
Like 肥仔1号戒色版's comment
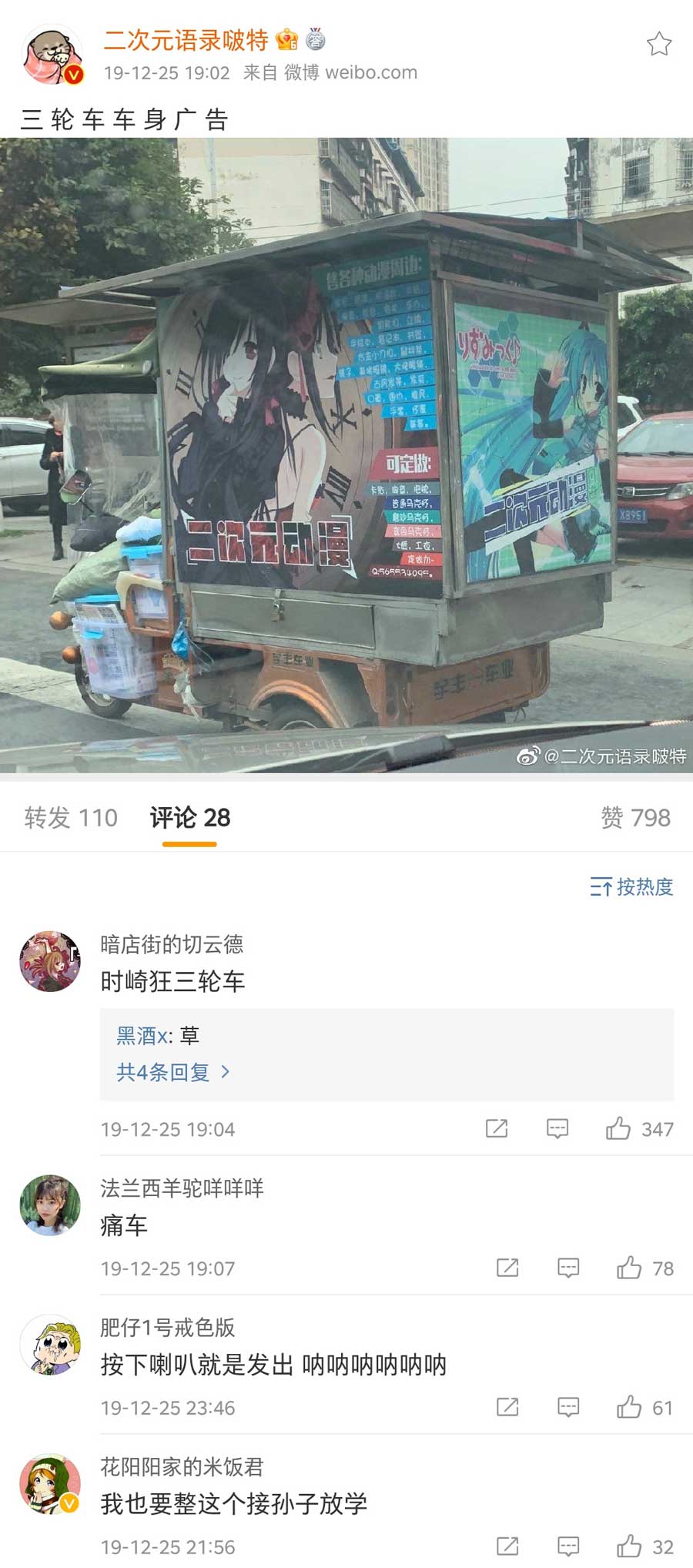(x=629, y=1408)
